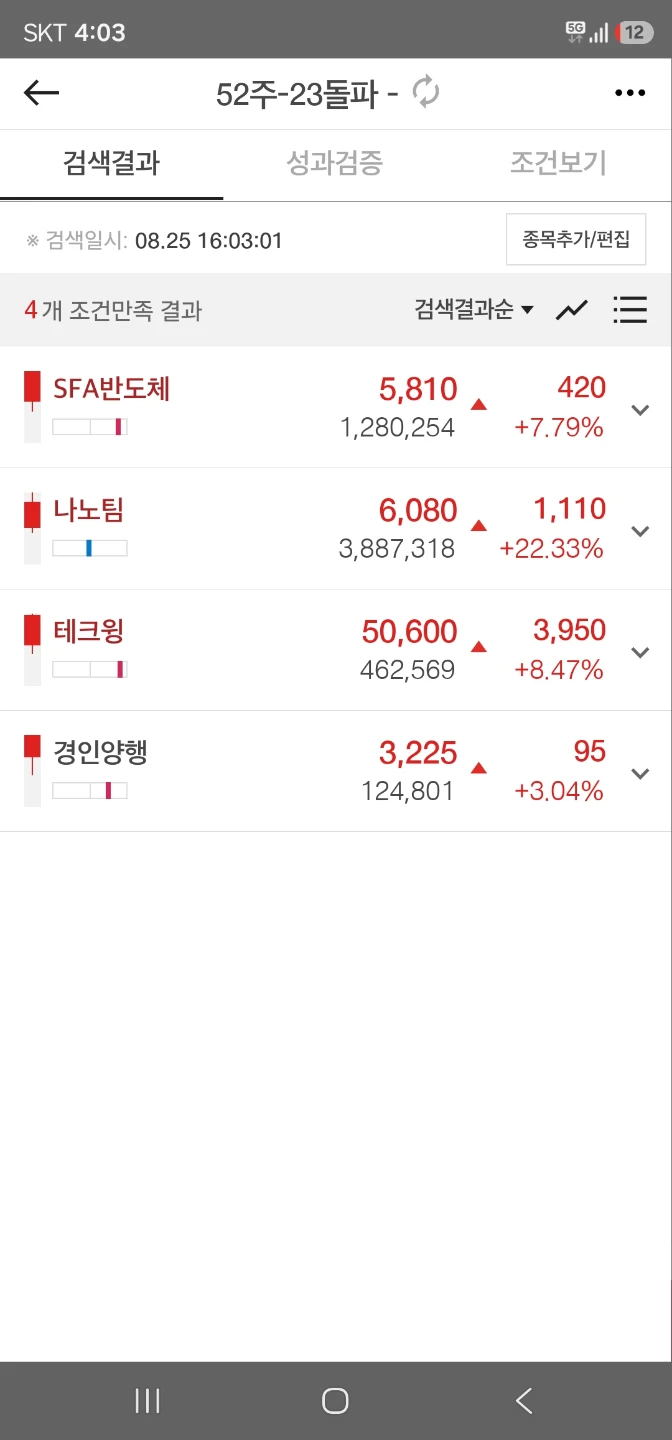Select the 검색결과 tab

click(112, 163)
